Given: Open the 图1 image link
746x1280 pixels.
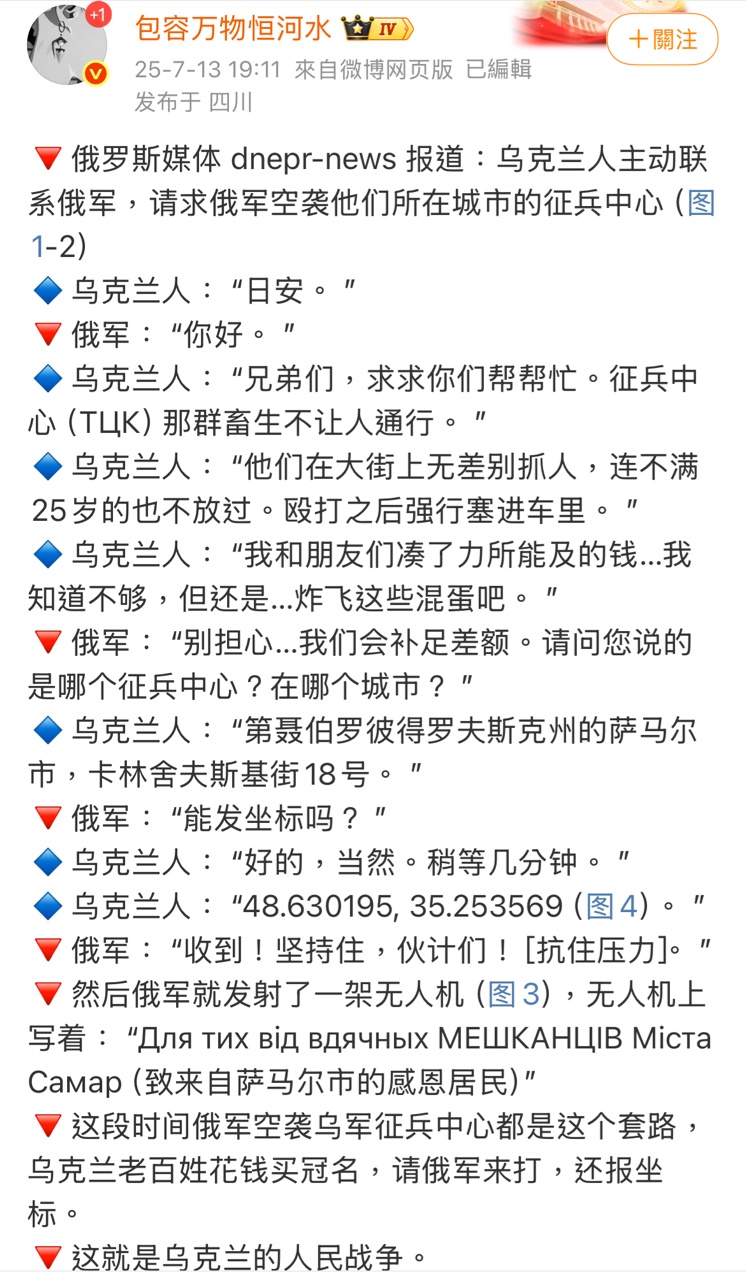Looking at the screenshot, I should coord(702,204).
